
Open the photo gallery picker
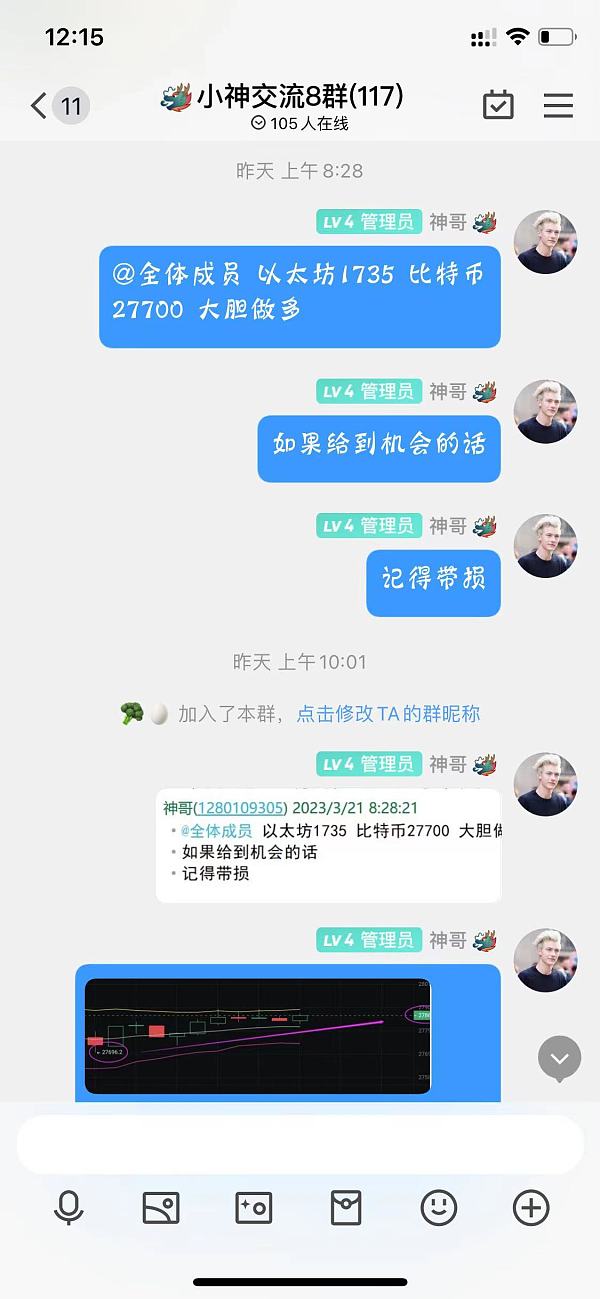coord(161,1208)
